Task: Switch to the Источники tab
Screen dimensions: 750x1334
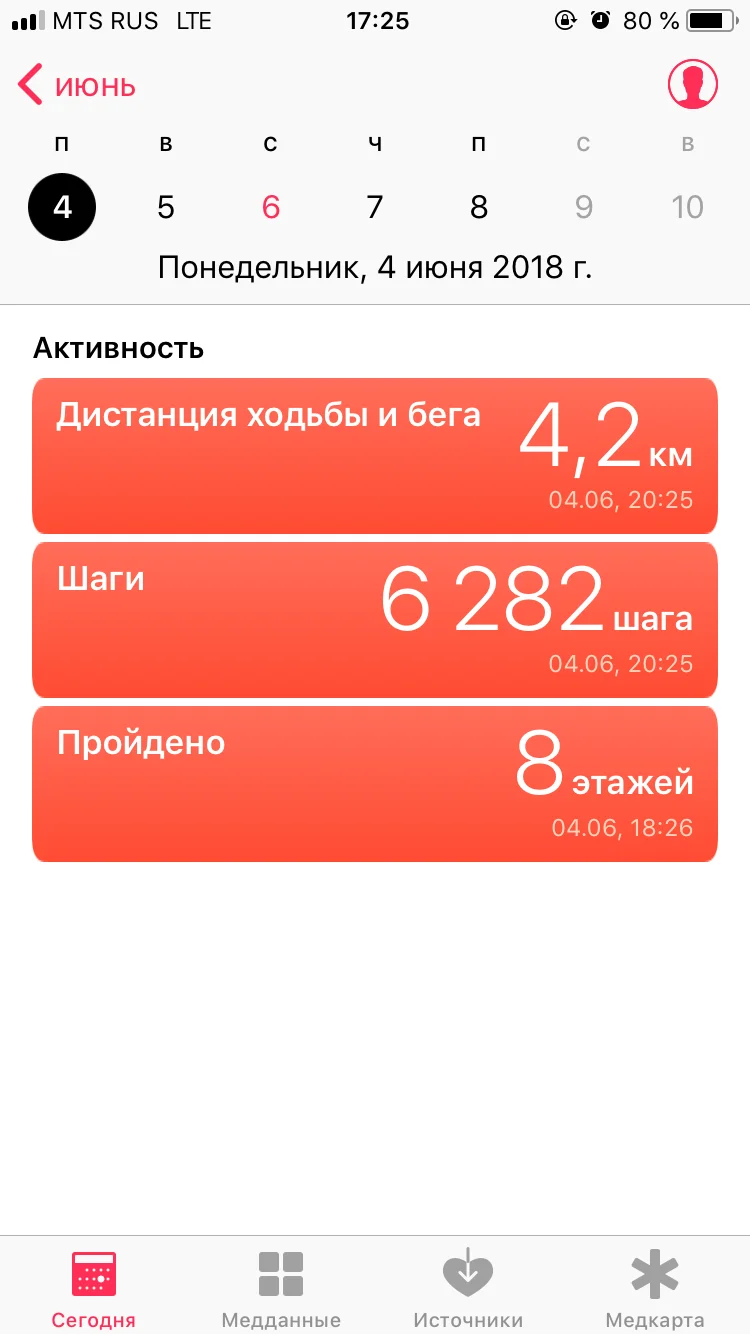Action: 468,1288
